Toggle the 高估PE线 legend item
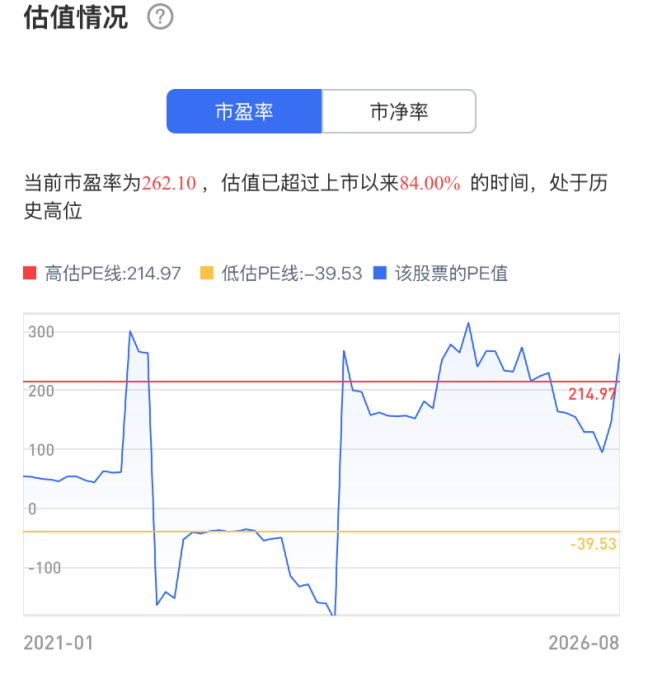The image size is (648, 675). click(x=102, y=273)
